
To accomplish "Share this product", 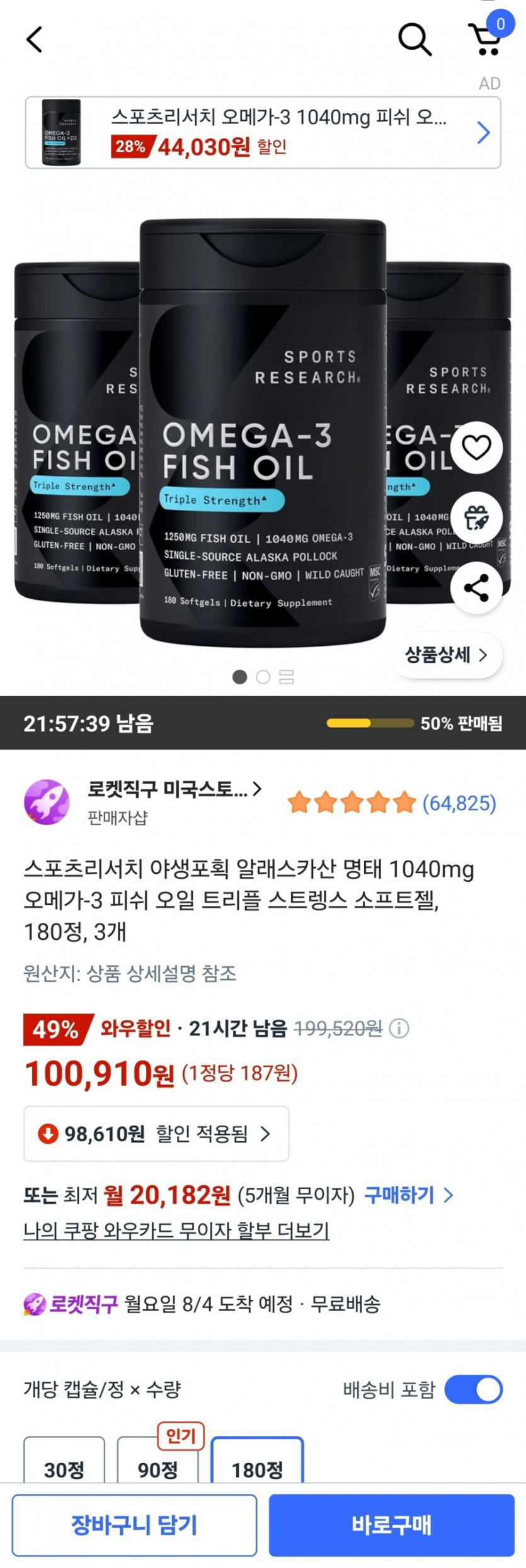I will click(476, 587).
